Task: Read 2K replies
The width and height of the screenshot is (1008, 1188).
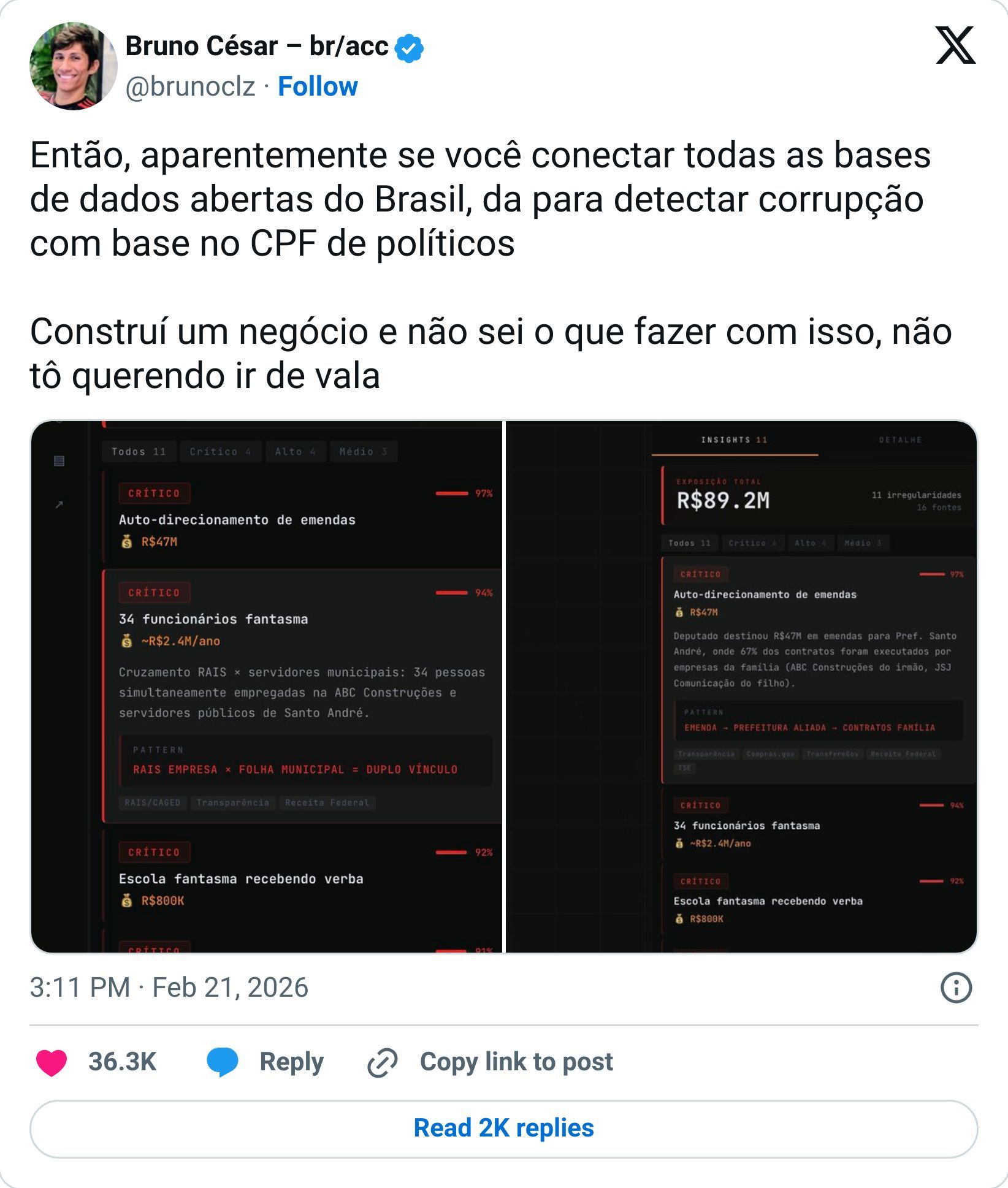Action: point(503,1128)
